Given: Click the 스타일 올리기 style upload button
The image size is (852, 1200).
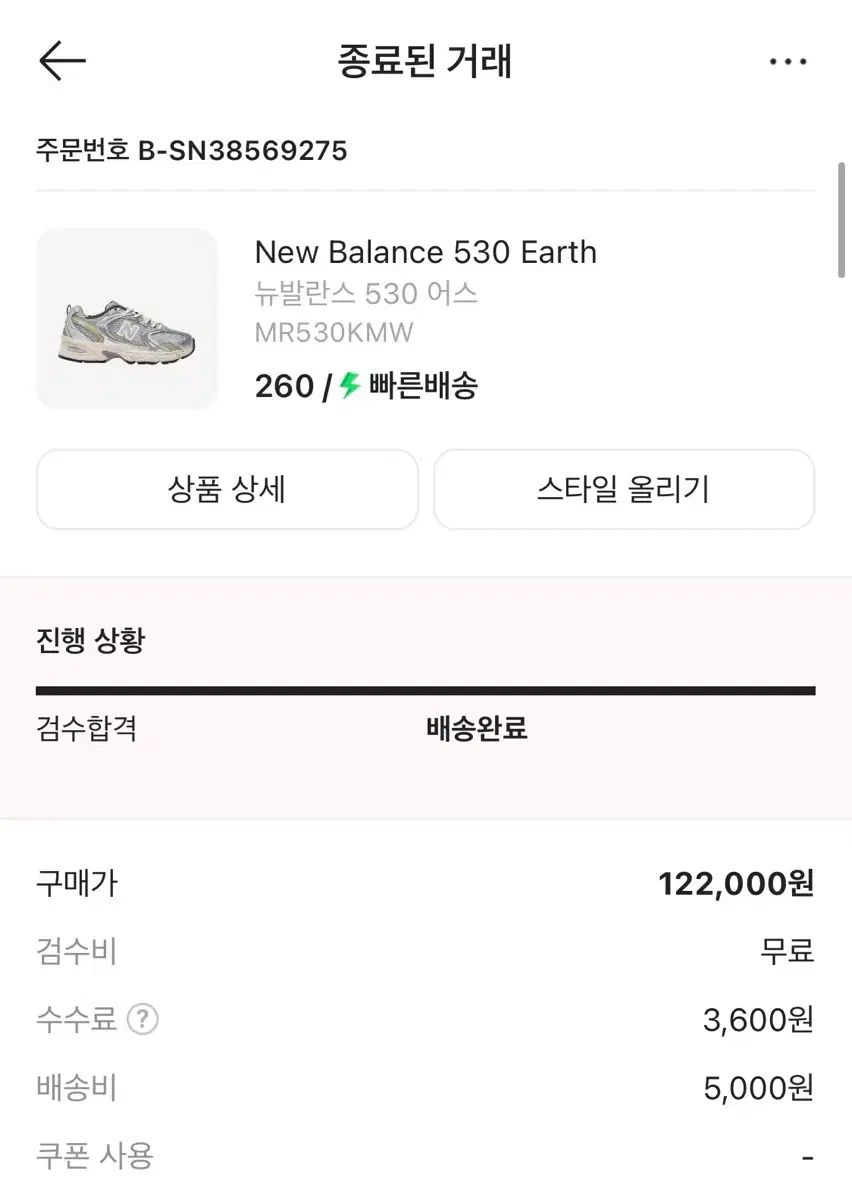Looking at the screenshot, I should [x=624, y=489].
